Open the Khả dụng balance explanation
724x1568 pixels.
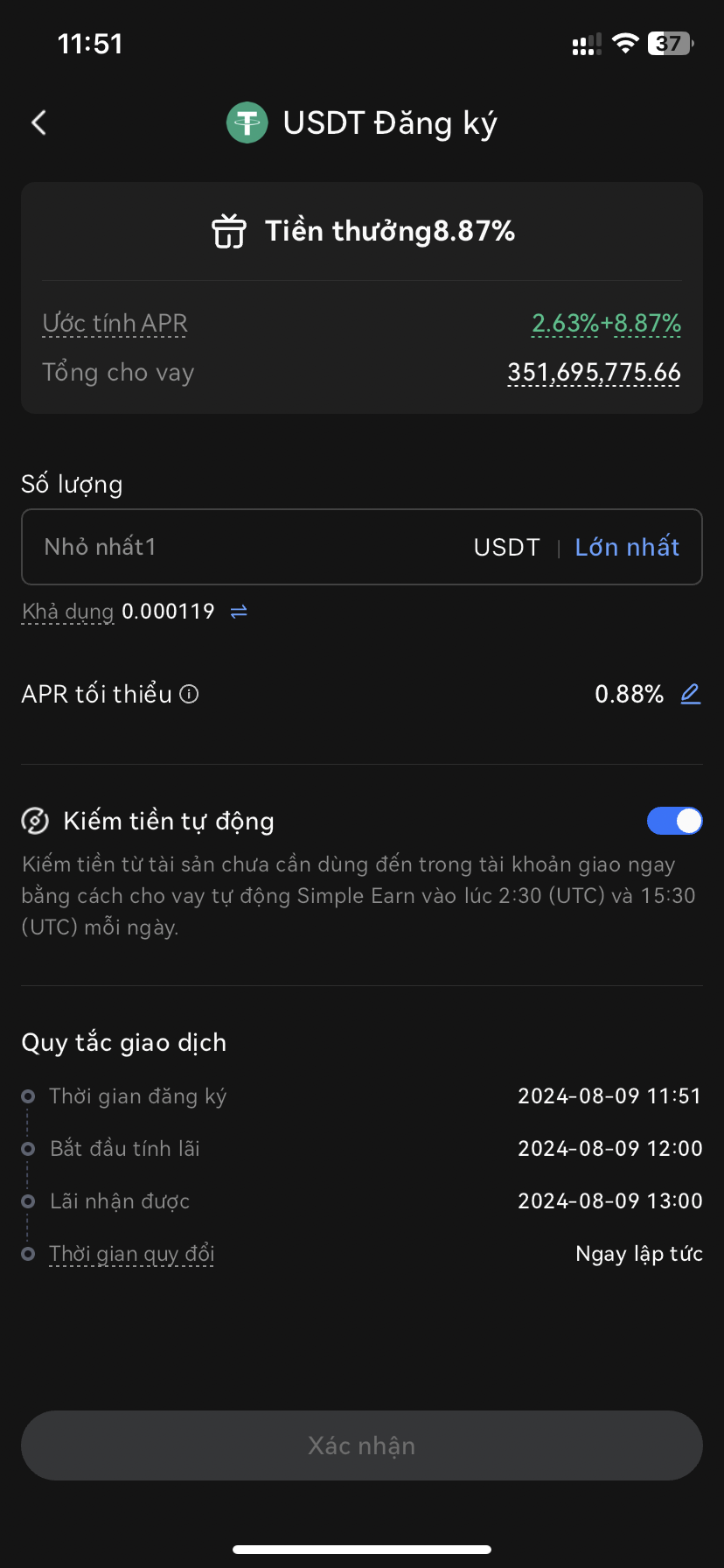tap(67, 612)
